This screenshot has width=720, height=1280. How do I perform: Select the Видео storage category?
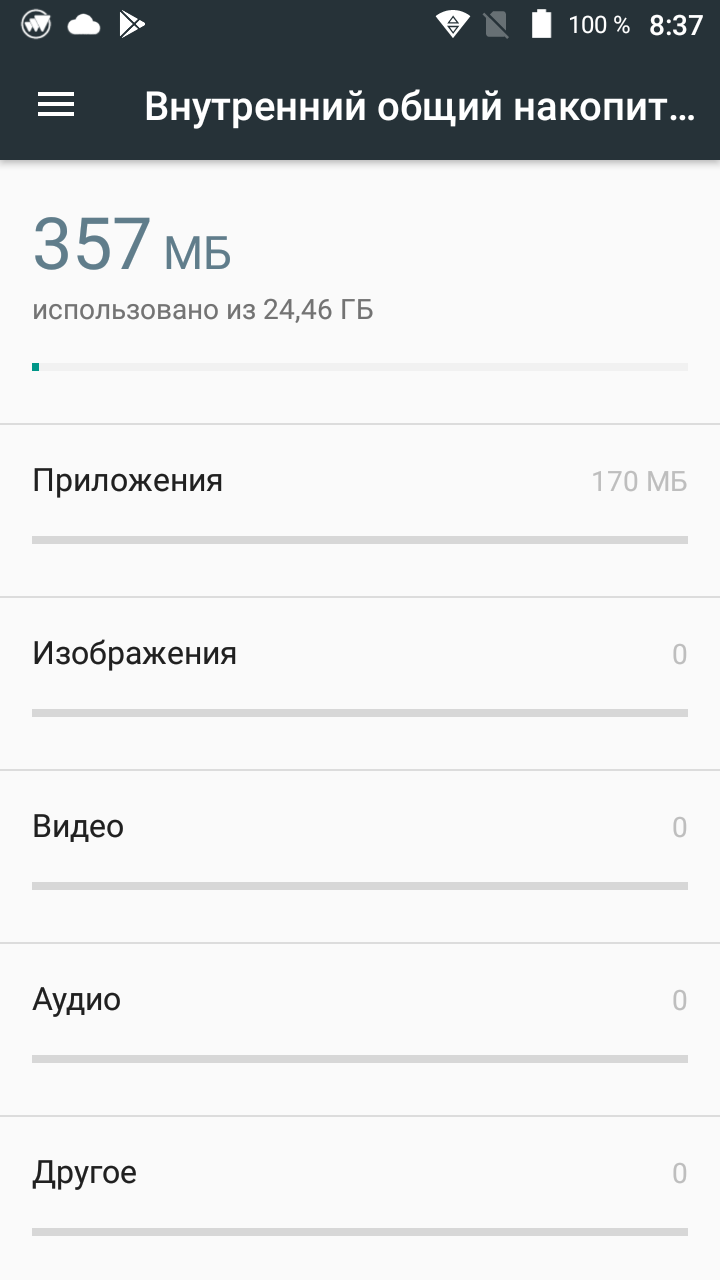(360, 857)
